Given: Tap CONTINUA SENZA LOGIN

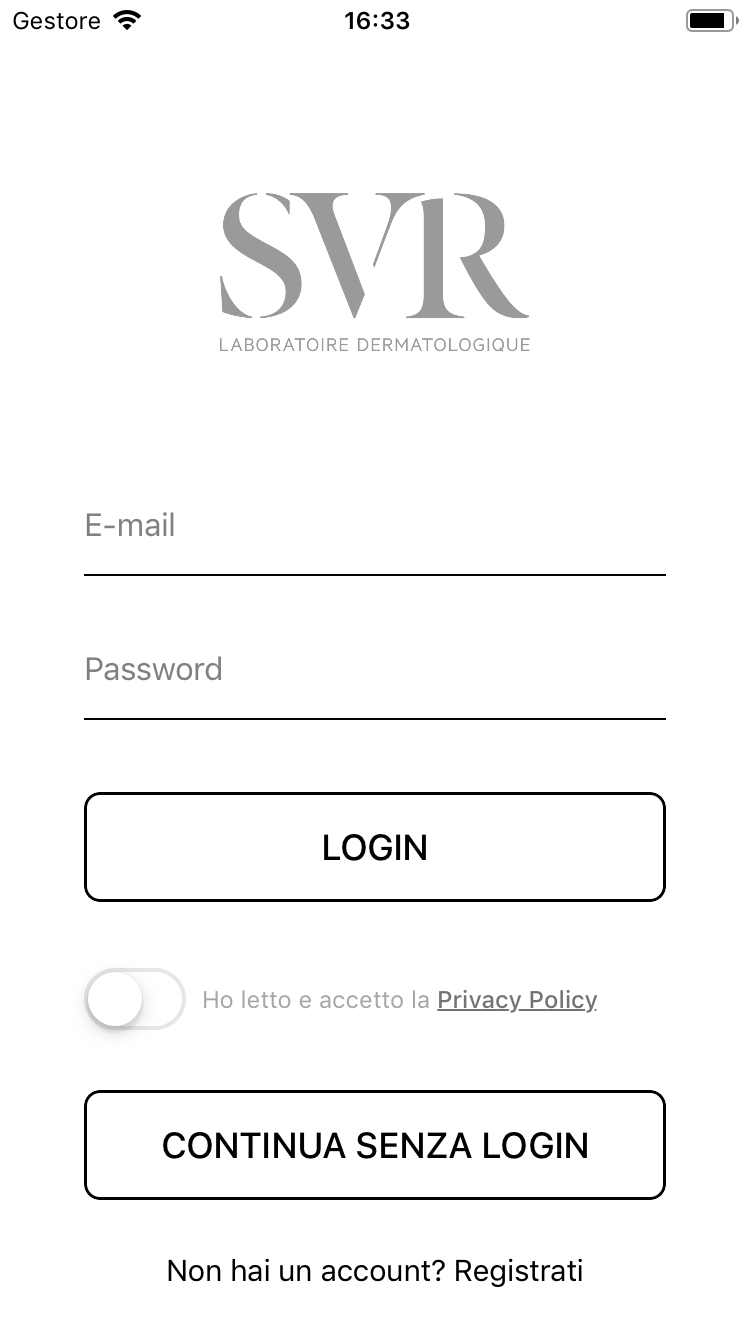Looking at the screenshot, I should pyautogui.click(x=375, y=1145).
